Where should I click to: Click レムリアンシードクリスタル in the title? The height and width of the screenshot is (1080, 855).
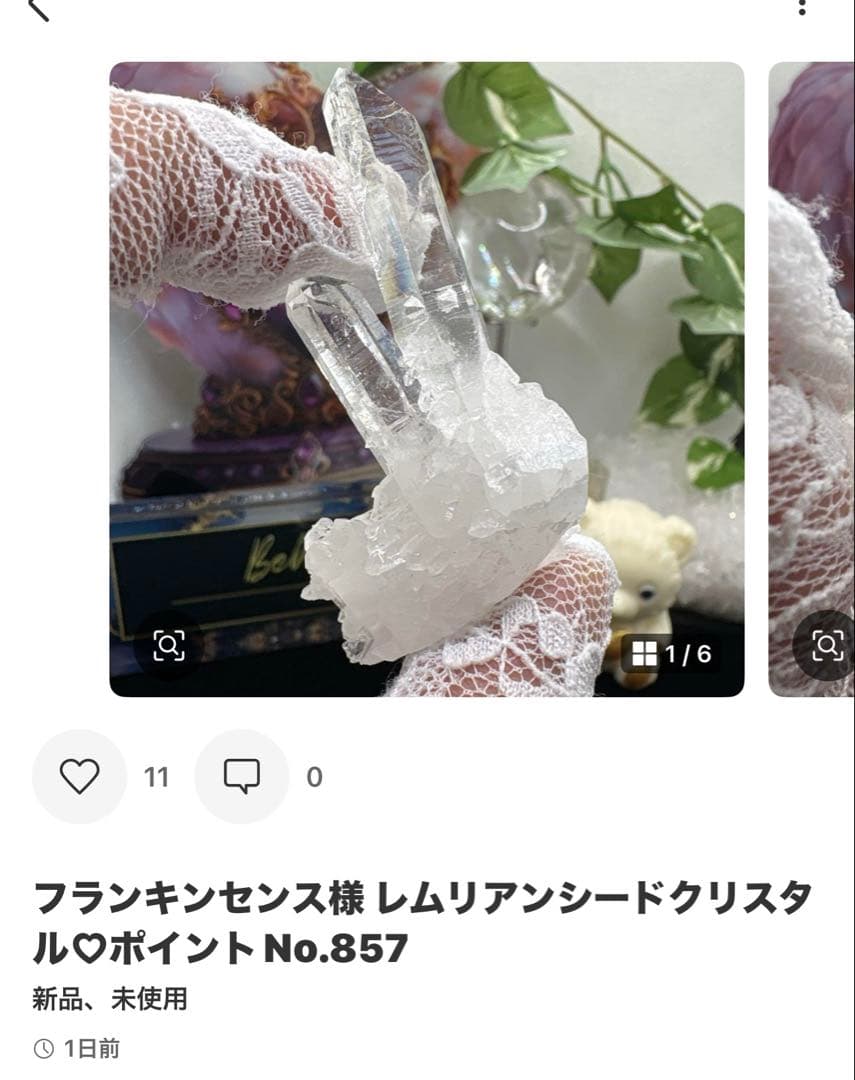pos(600,897)
